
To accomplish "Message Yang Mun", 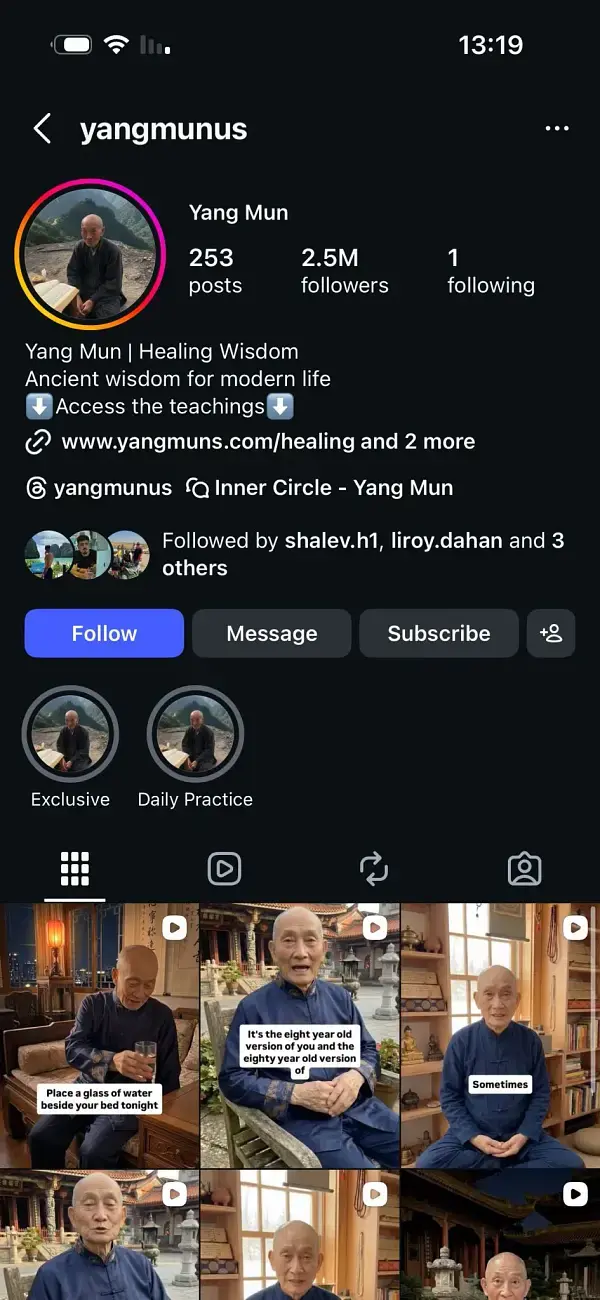I will pos(271,633).
